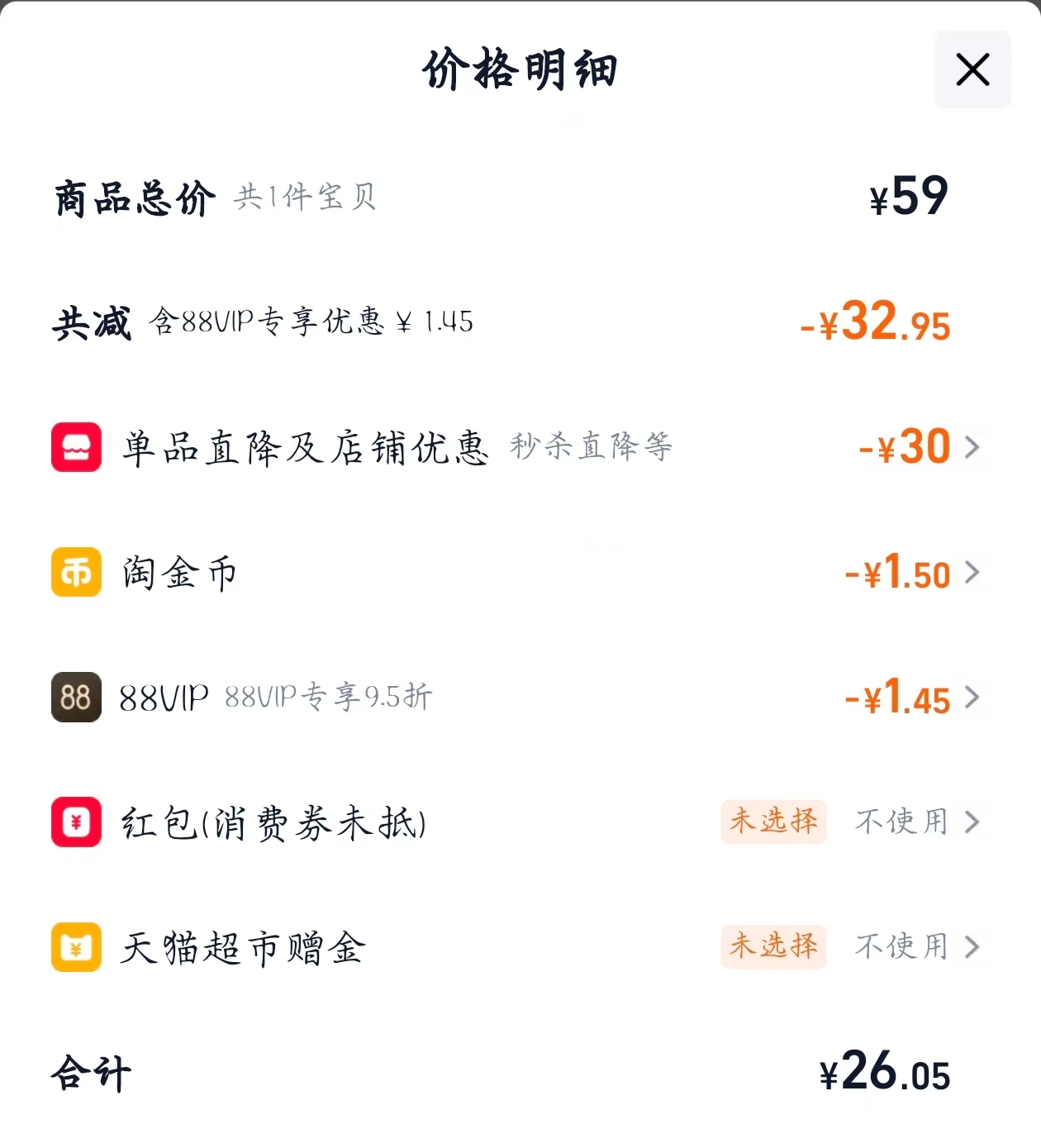Click the red 单品直降及店铺优惠 shop discount icon

76,447
